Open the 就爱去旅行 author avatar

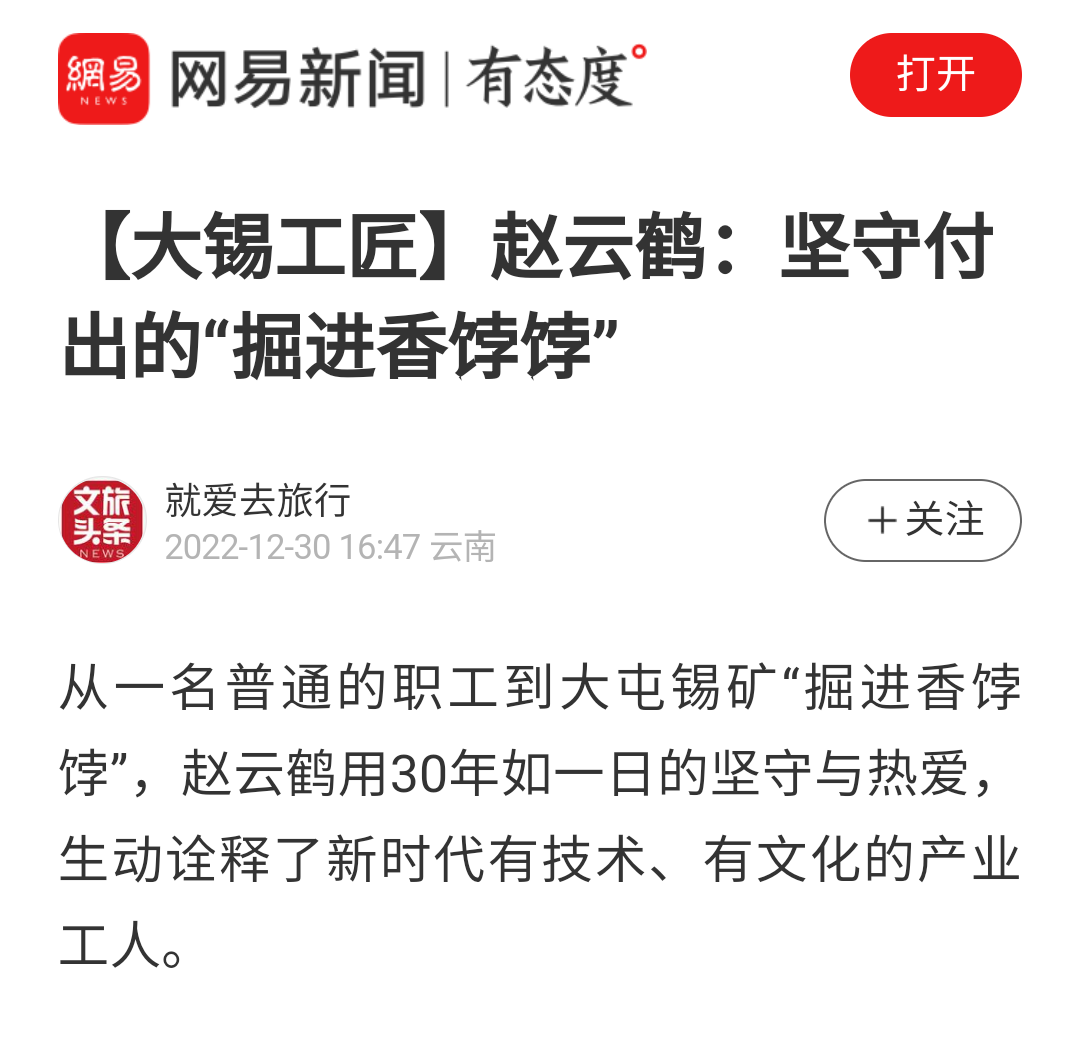103,520
